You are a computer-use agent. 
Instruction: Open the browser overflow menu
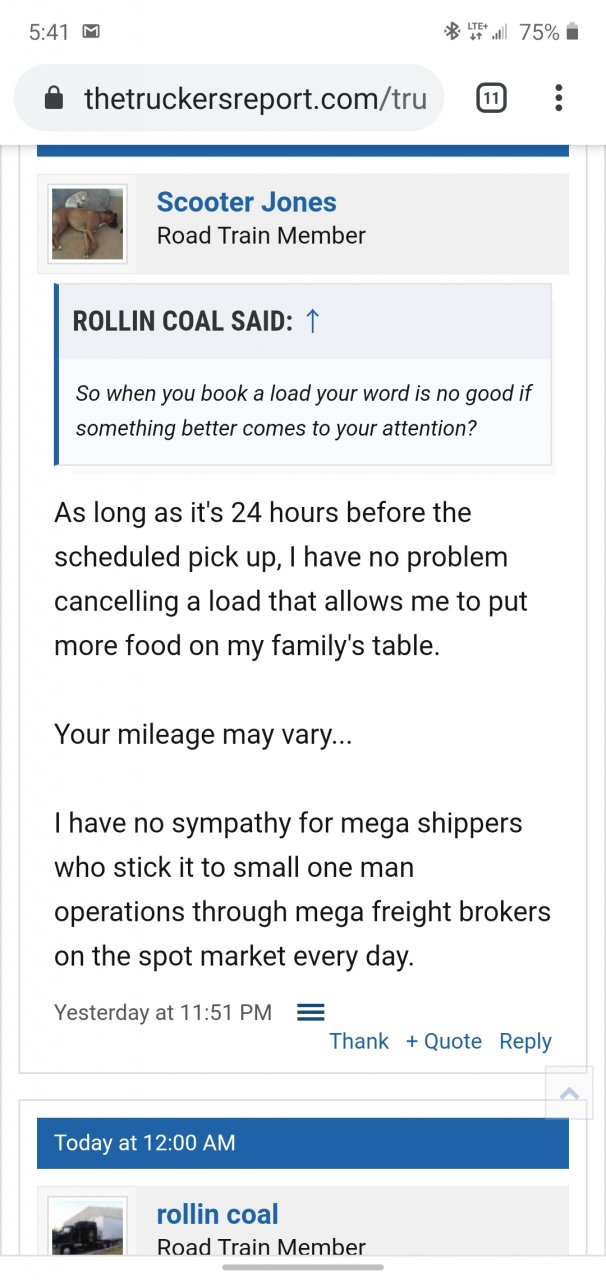click(558, 98)
